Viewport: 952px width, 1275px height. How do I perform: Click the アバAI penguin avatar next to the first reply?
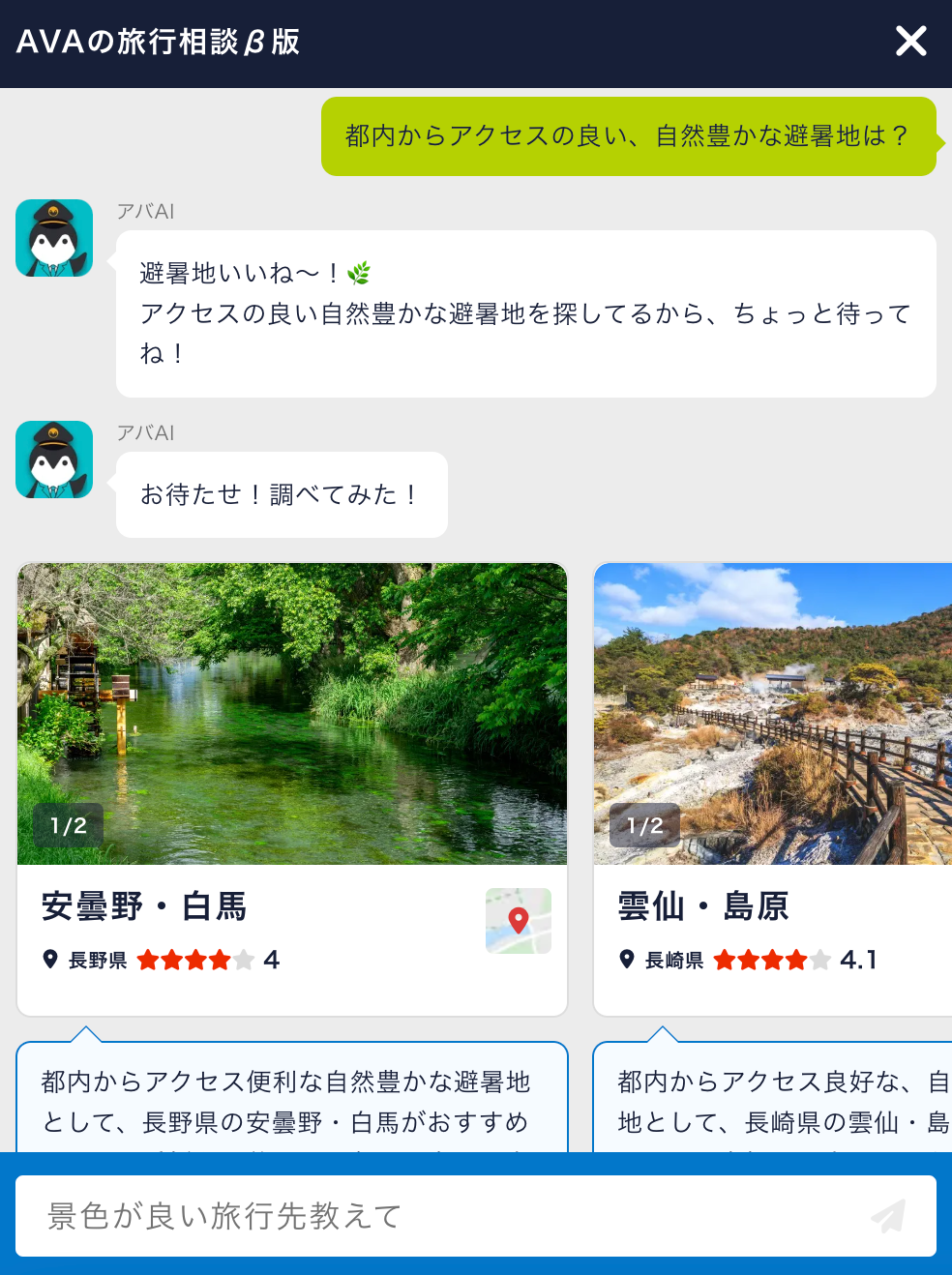(x=53, y=237)
